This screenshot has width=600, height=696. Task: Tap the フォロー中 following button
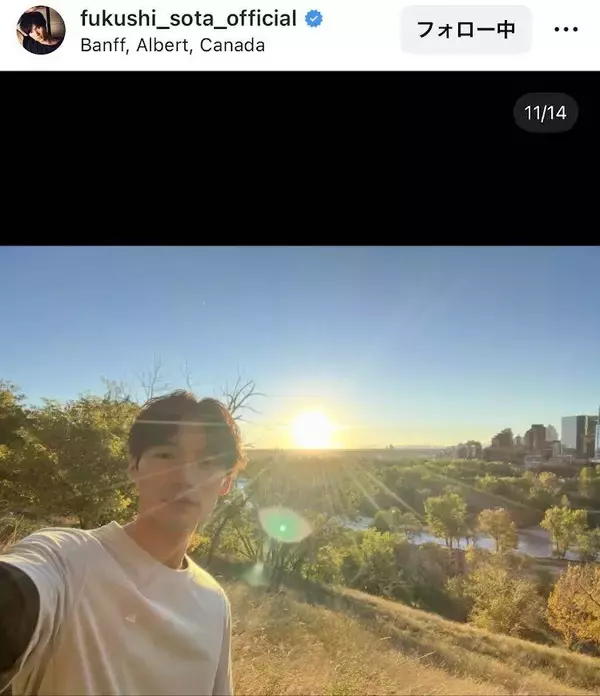(465, 29)
